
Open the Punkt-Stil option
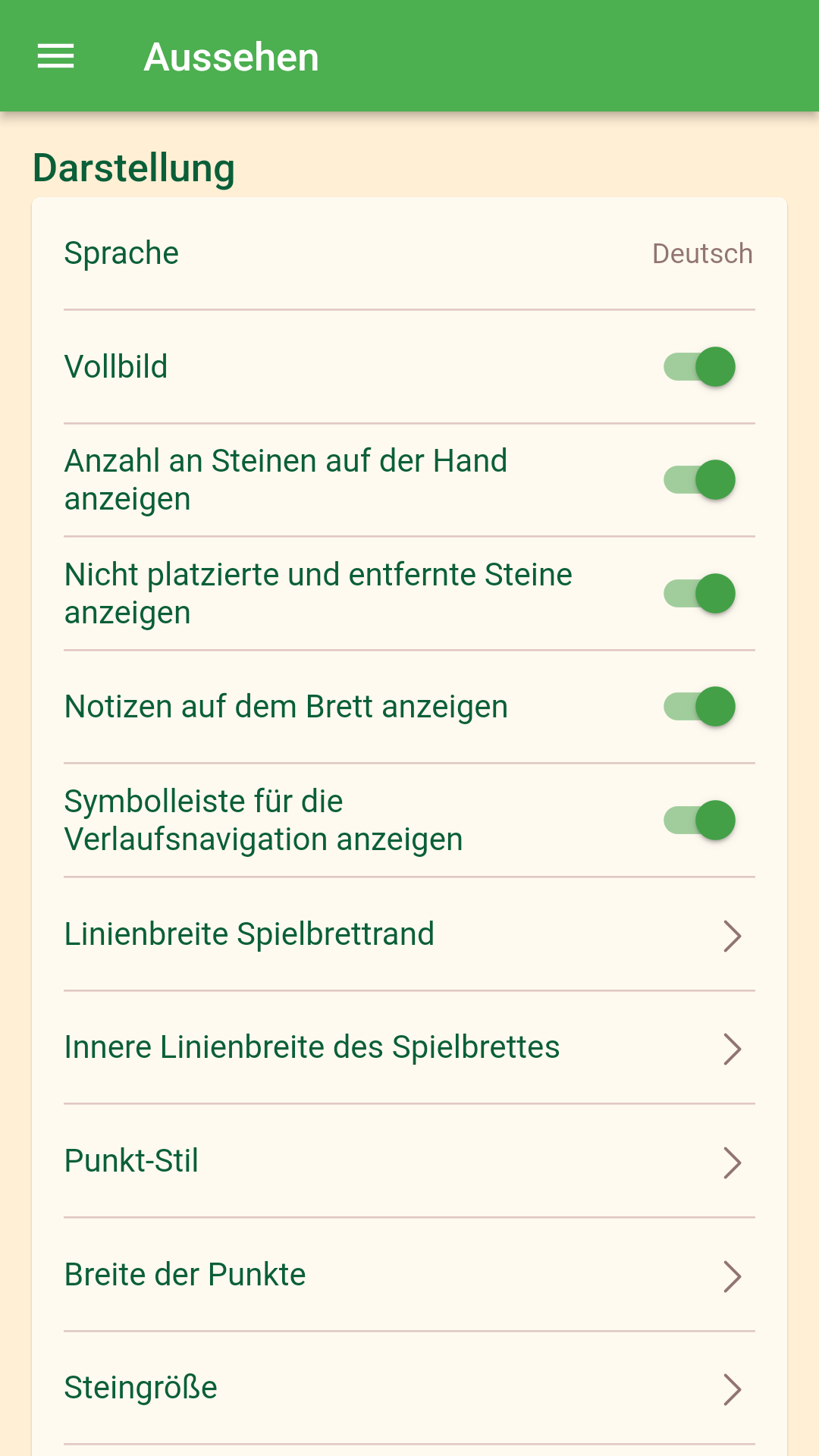409,1161
